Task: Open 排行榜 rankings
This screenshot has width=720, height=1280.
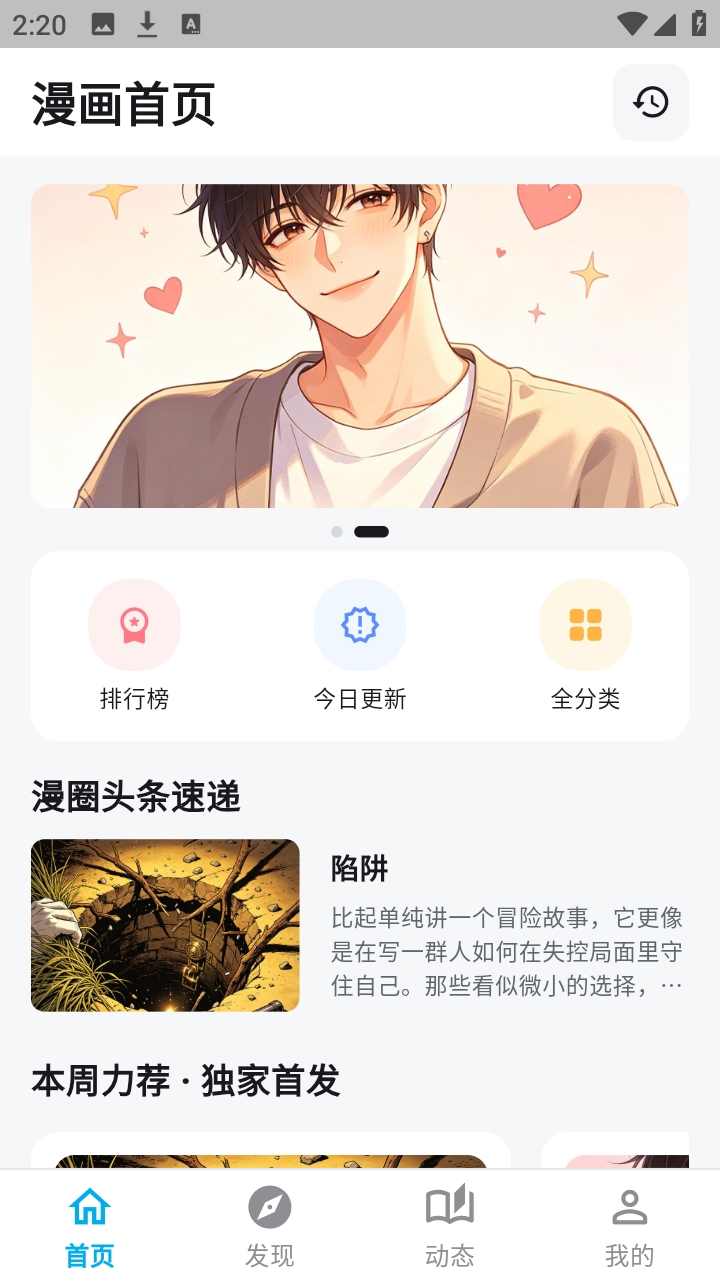Action: coord(134,645)
